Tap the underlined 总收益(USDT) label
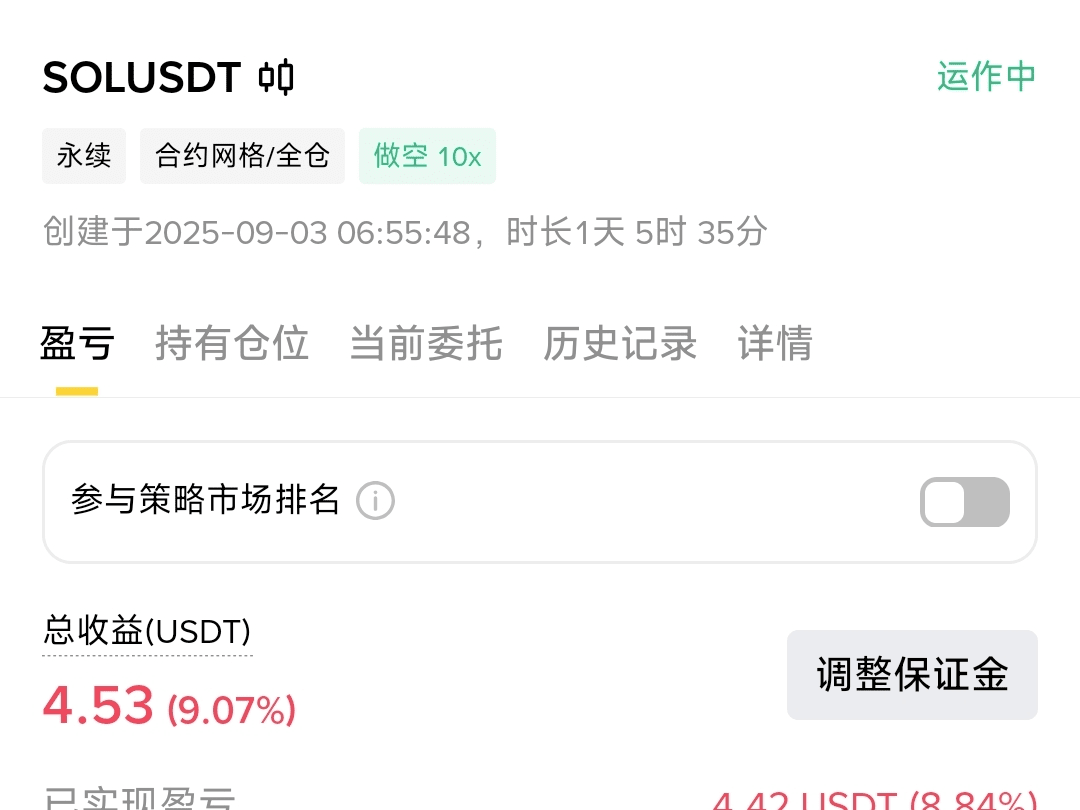1080x810 pixels. click(x=147, y=631)
